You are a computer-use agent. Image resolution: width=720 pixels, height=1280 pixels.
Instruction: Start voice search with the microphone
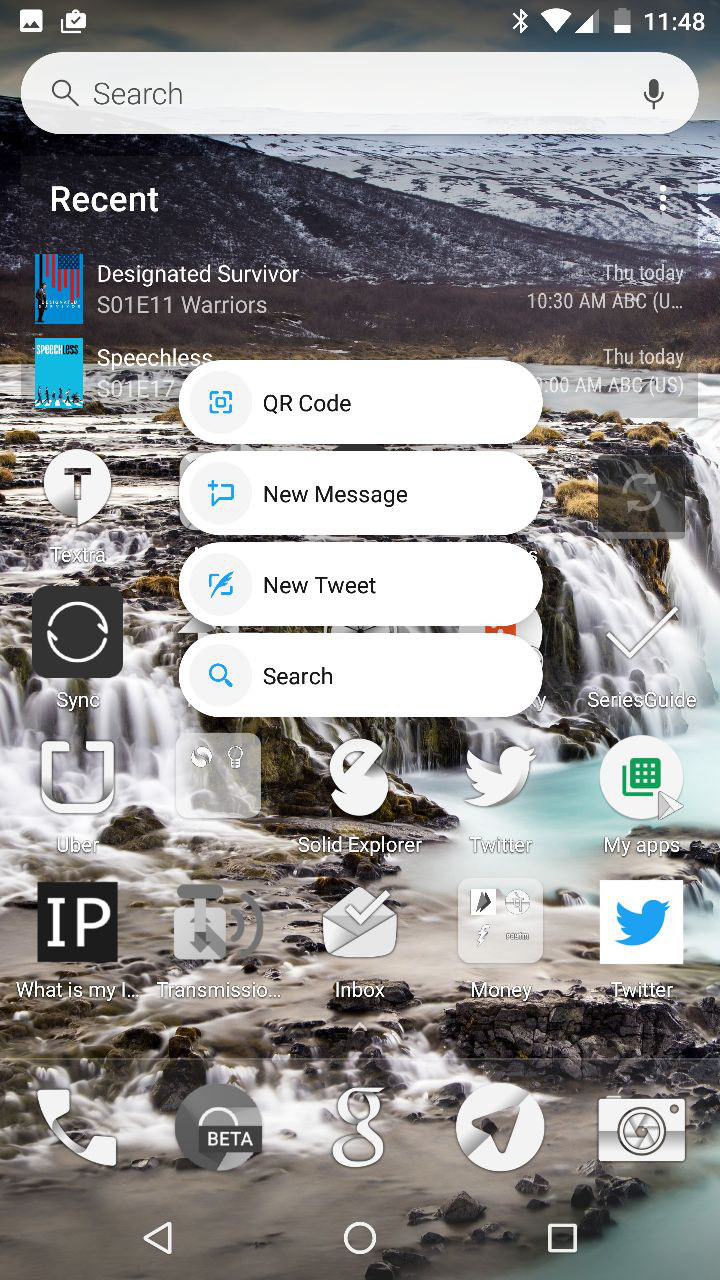click(653, 94)
